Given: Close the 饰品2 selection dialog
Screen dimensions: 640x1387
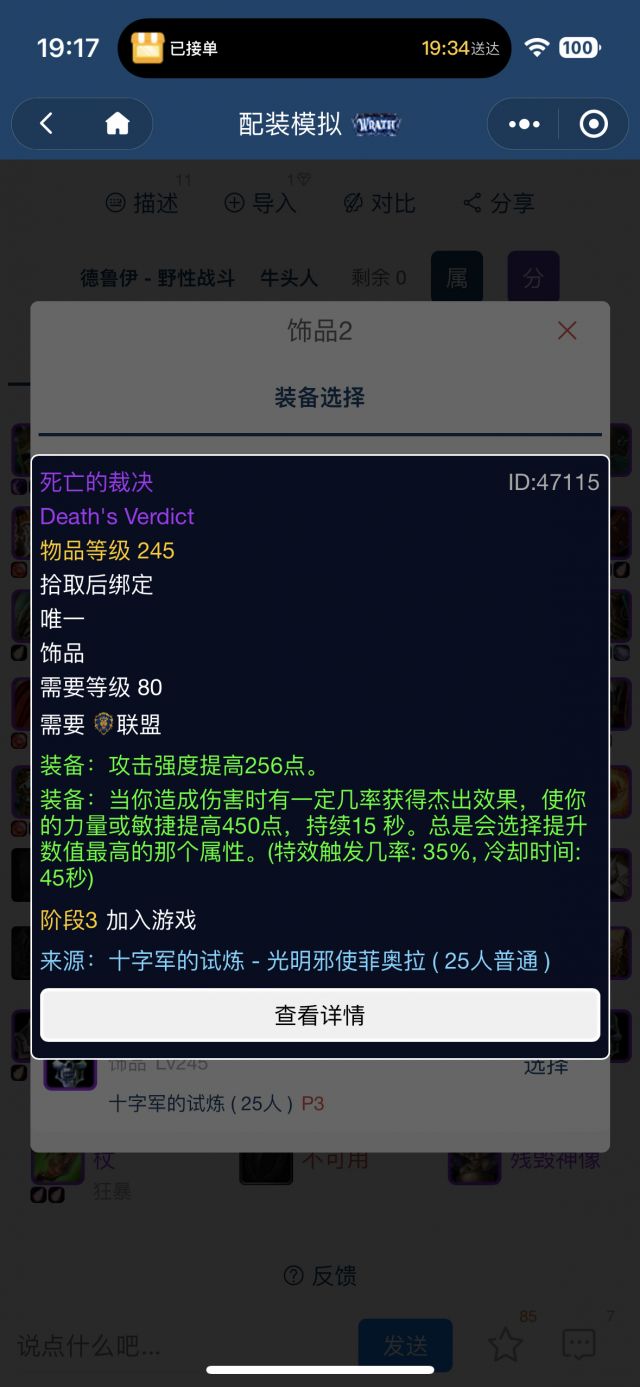Looking at the screenshot, I should click(567, 331).
